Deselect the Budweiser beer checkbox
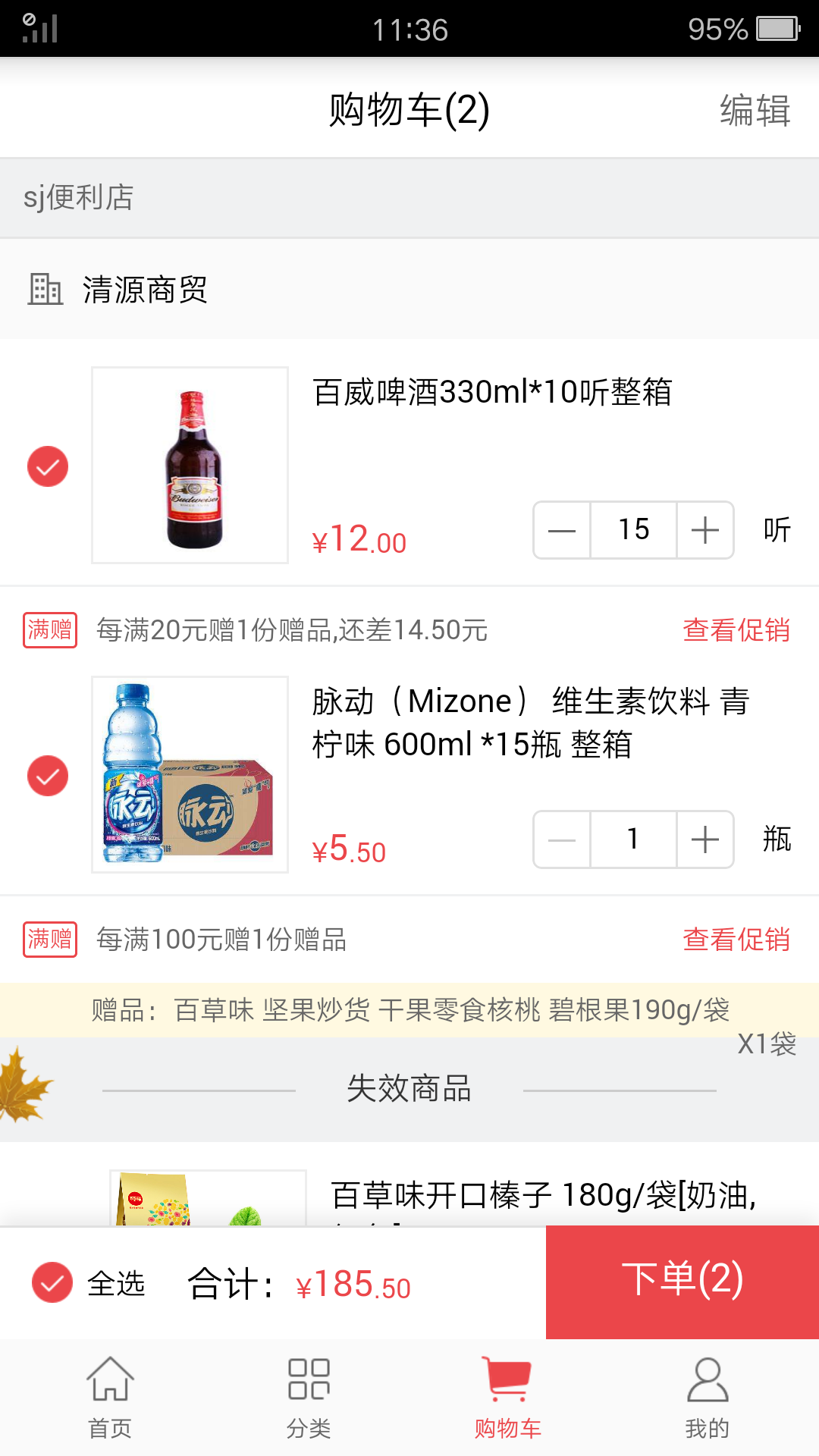Image resolution: width=819 pixels, height=1456 pixels. [48, 466]
